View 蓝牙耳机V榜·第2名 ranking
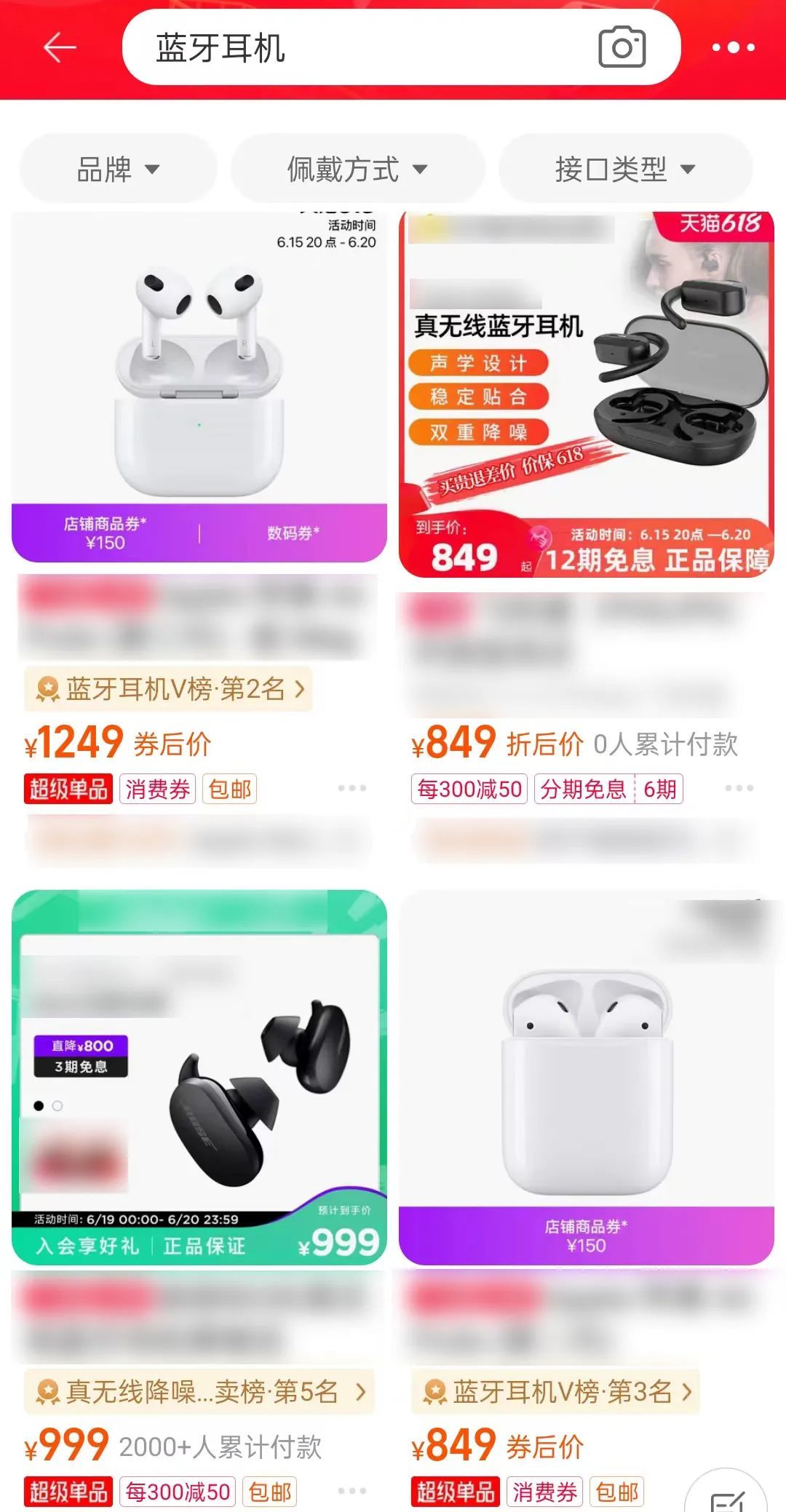 (169, 688)
